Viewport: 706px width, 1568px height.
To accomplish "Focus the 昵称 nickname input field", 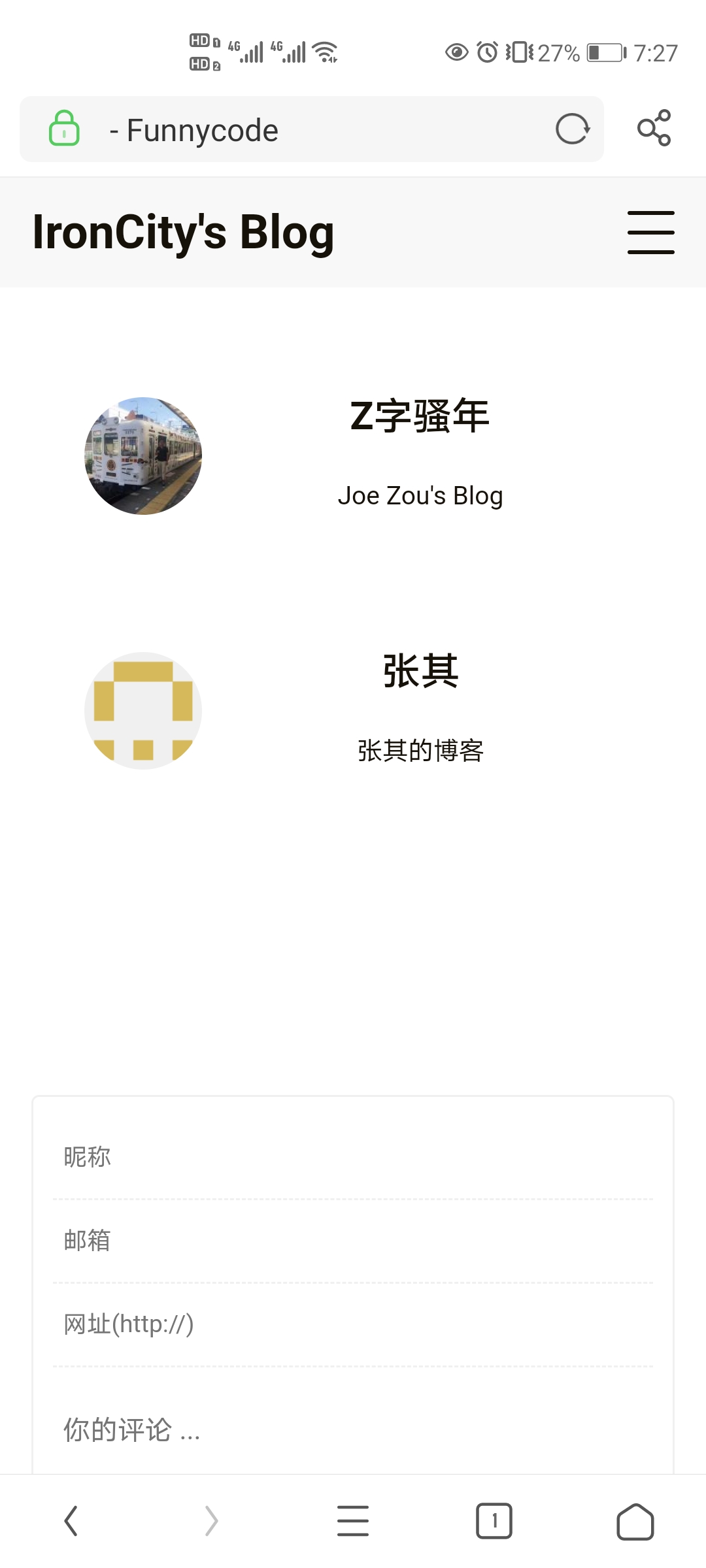I will (261, 1156).
